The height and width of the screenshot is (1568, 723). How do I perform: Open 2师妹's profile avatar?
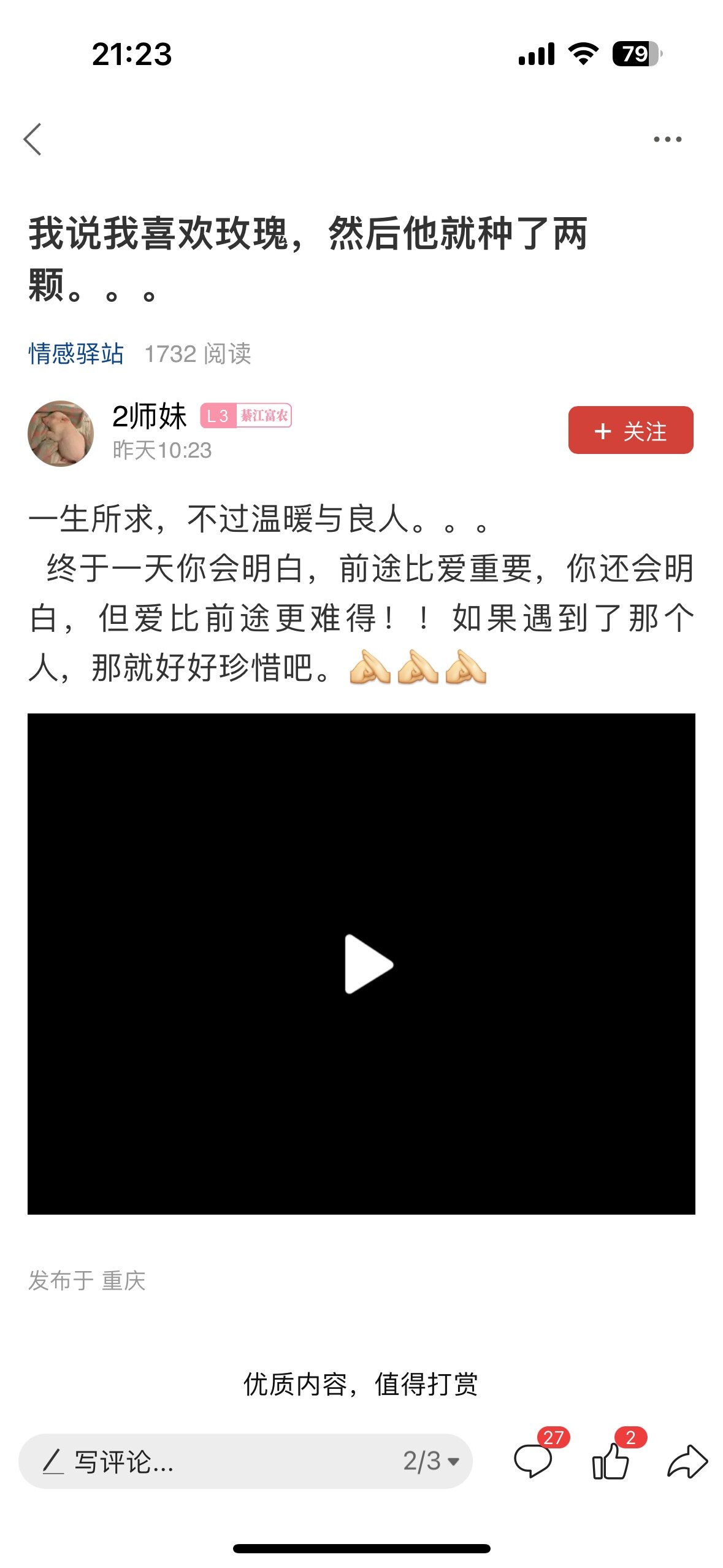point(61,434)
